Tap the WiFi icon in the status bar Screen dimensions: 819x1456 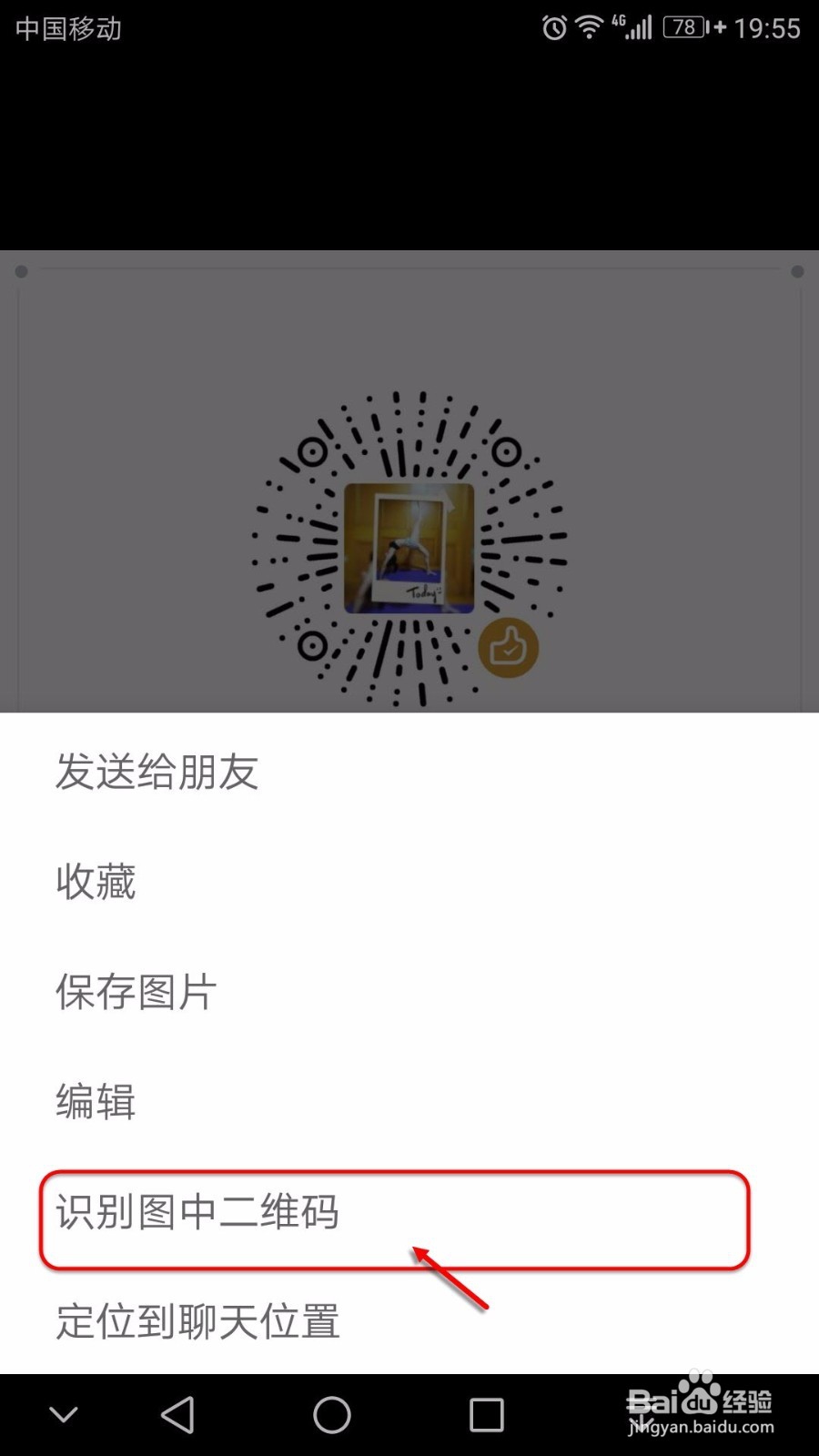point(590,27)
